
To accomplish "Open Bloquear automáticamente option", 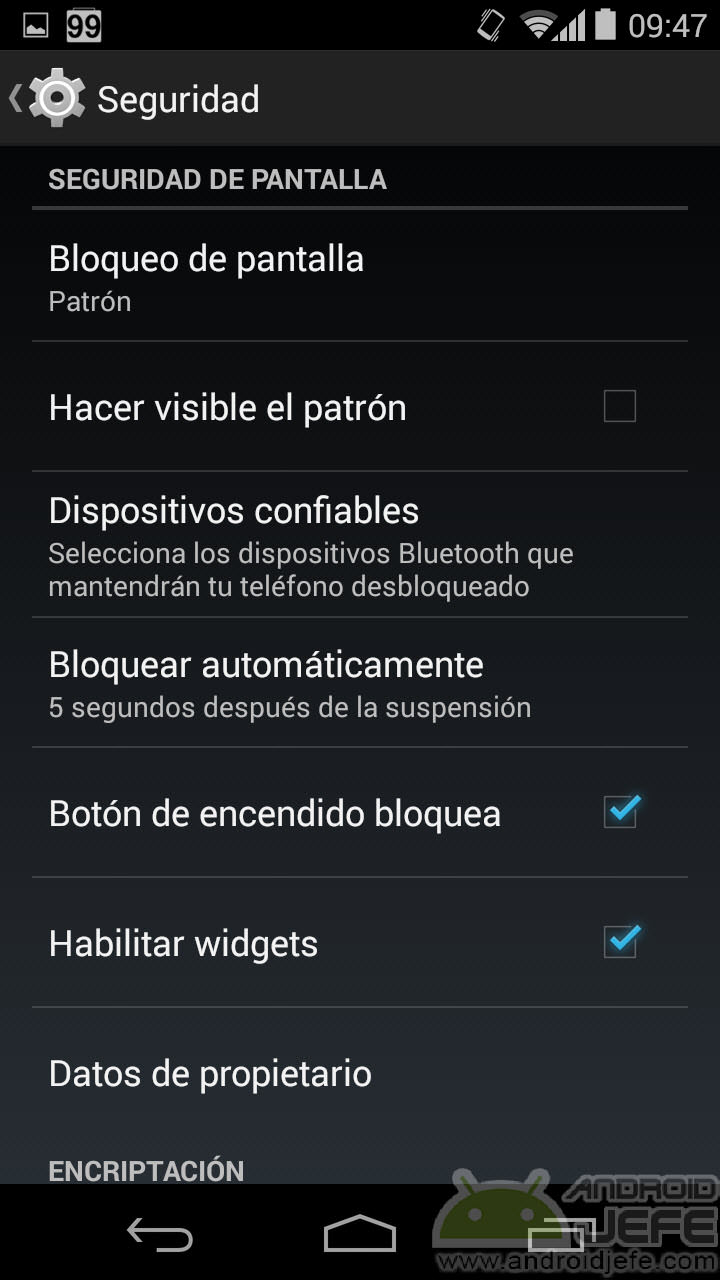I will pos(360,683).
